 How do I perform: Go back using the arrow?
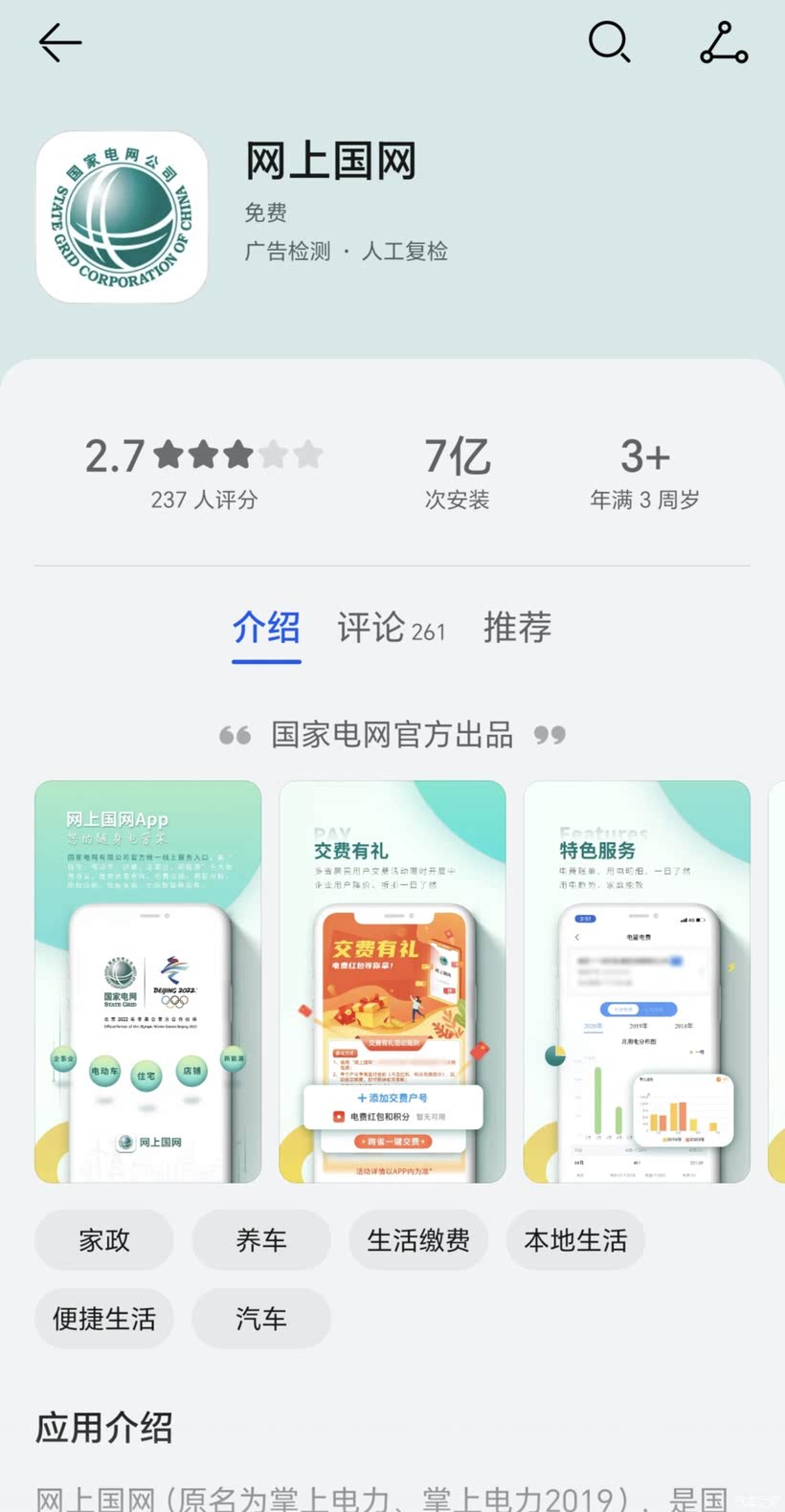(x=59, y=43)
